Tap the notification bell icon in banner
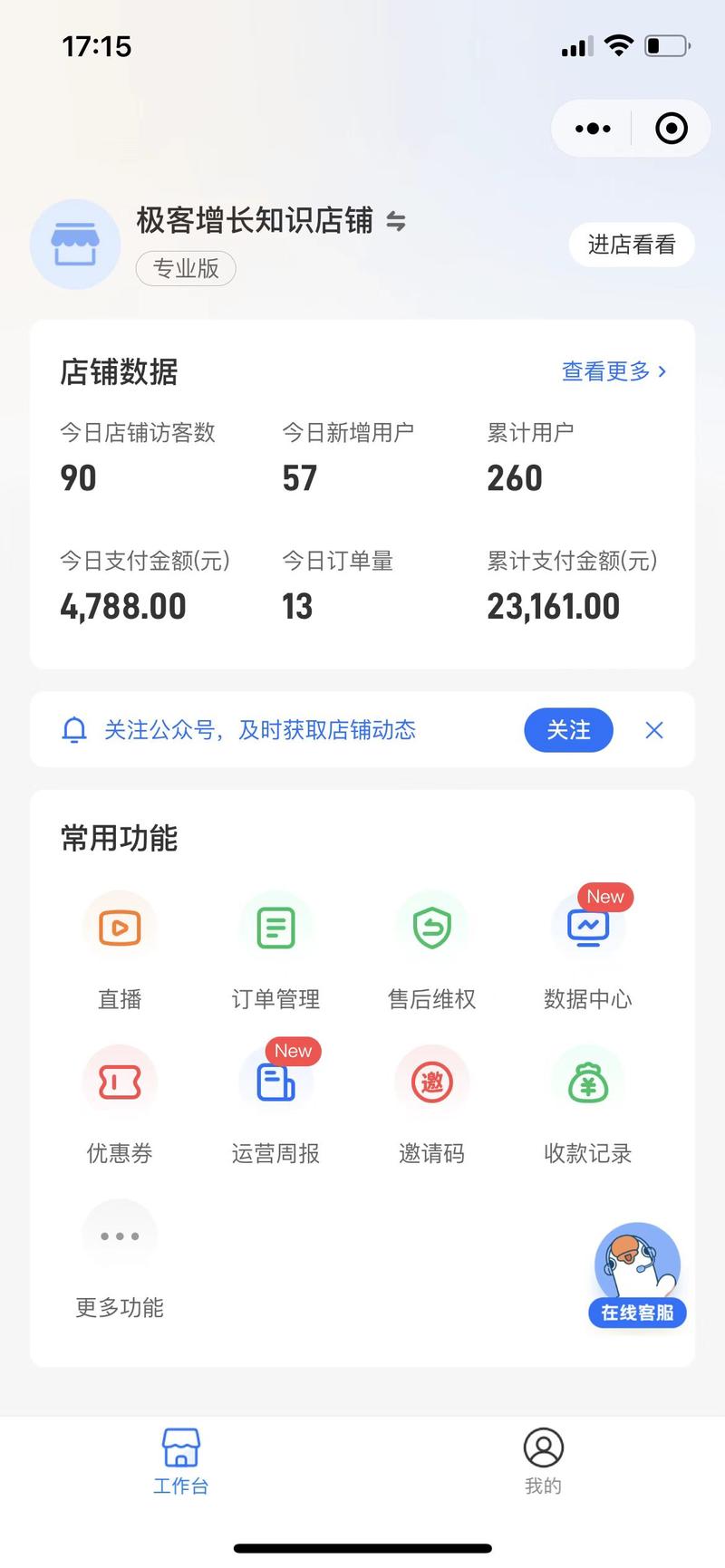Viewport: 725px width, 1568px height. tap(74, 730)
